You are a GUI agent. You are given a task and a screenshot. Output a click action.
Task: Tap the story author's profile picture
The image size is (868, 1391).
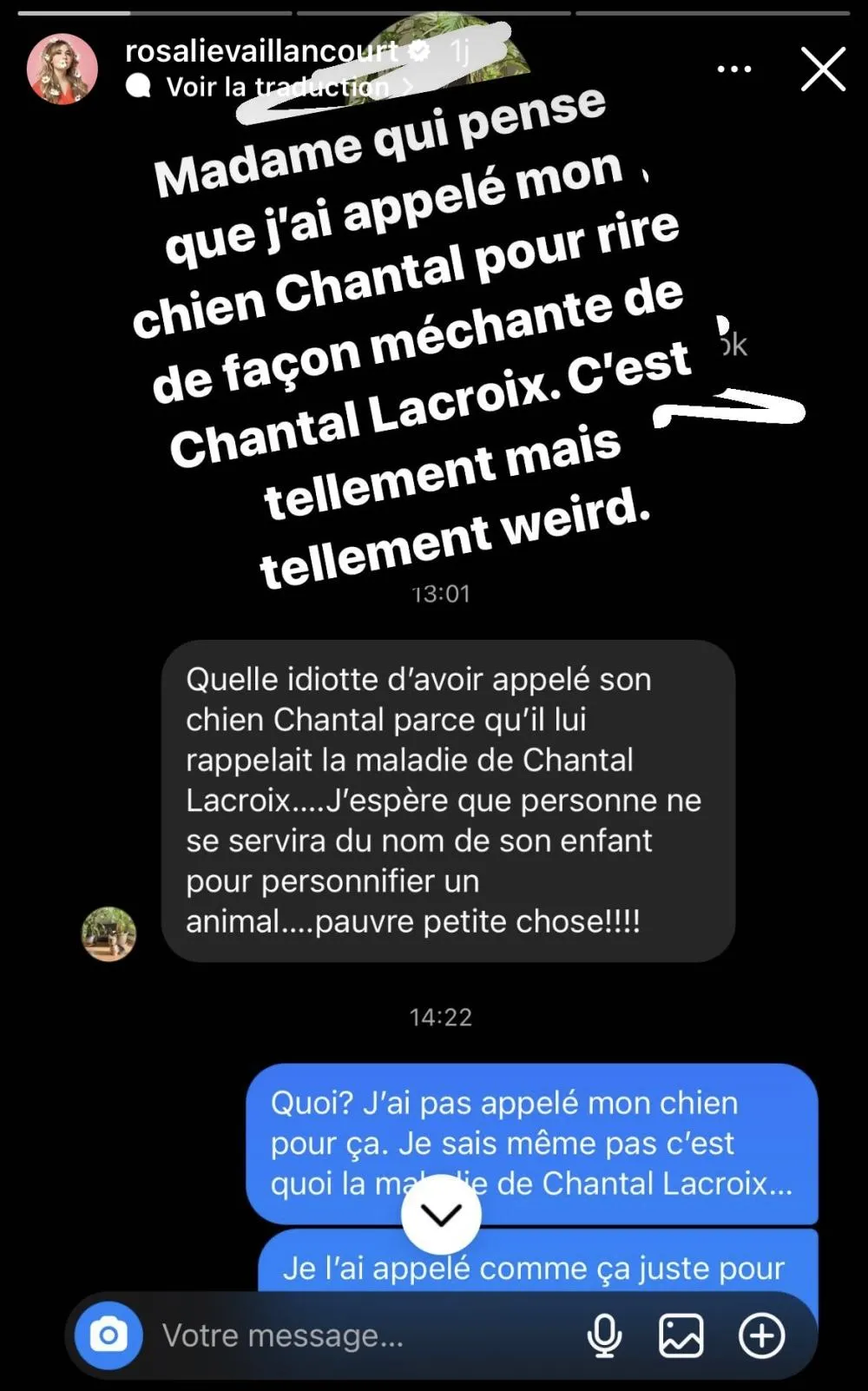[62, 69]
